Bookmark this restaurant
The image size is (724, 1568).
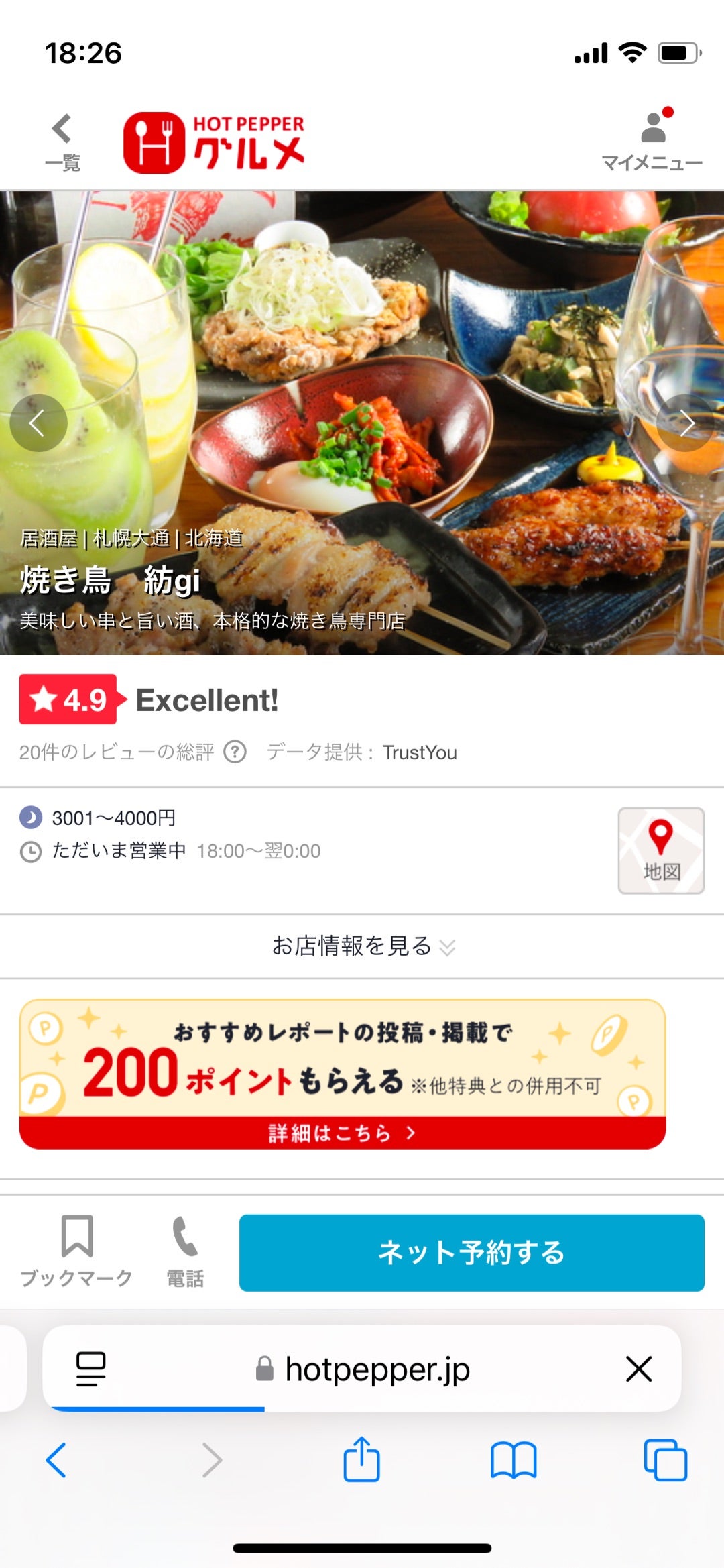tap(76, 1251)
